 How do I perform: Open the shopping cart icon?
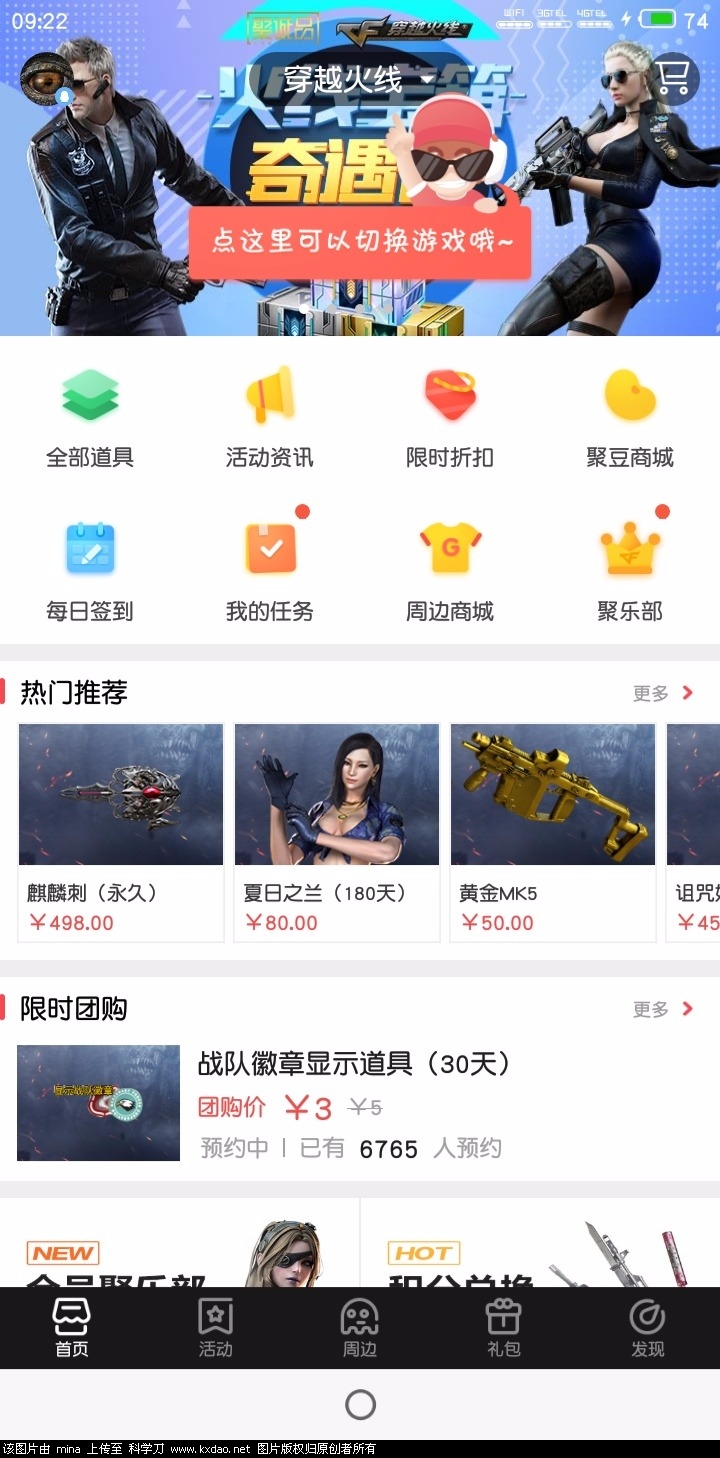pos(673,78)
